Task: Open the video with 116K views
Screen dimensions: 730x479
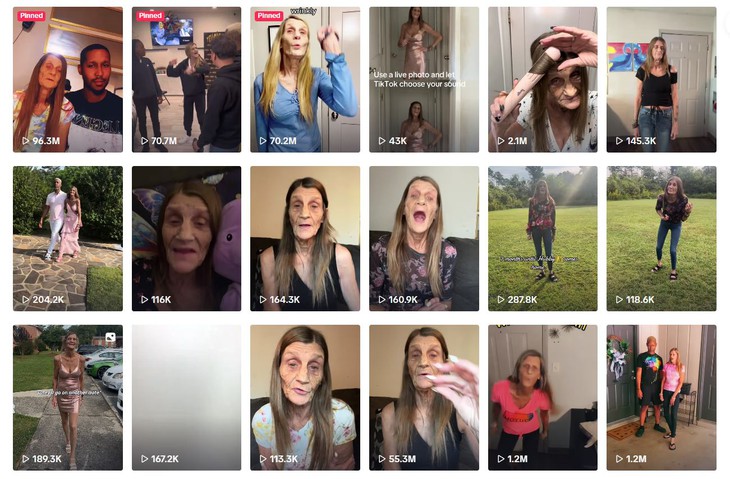Action: (186, 238)
